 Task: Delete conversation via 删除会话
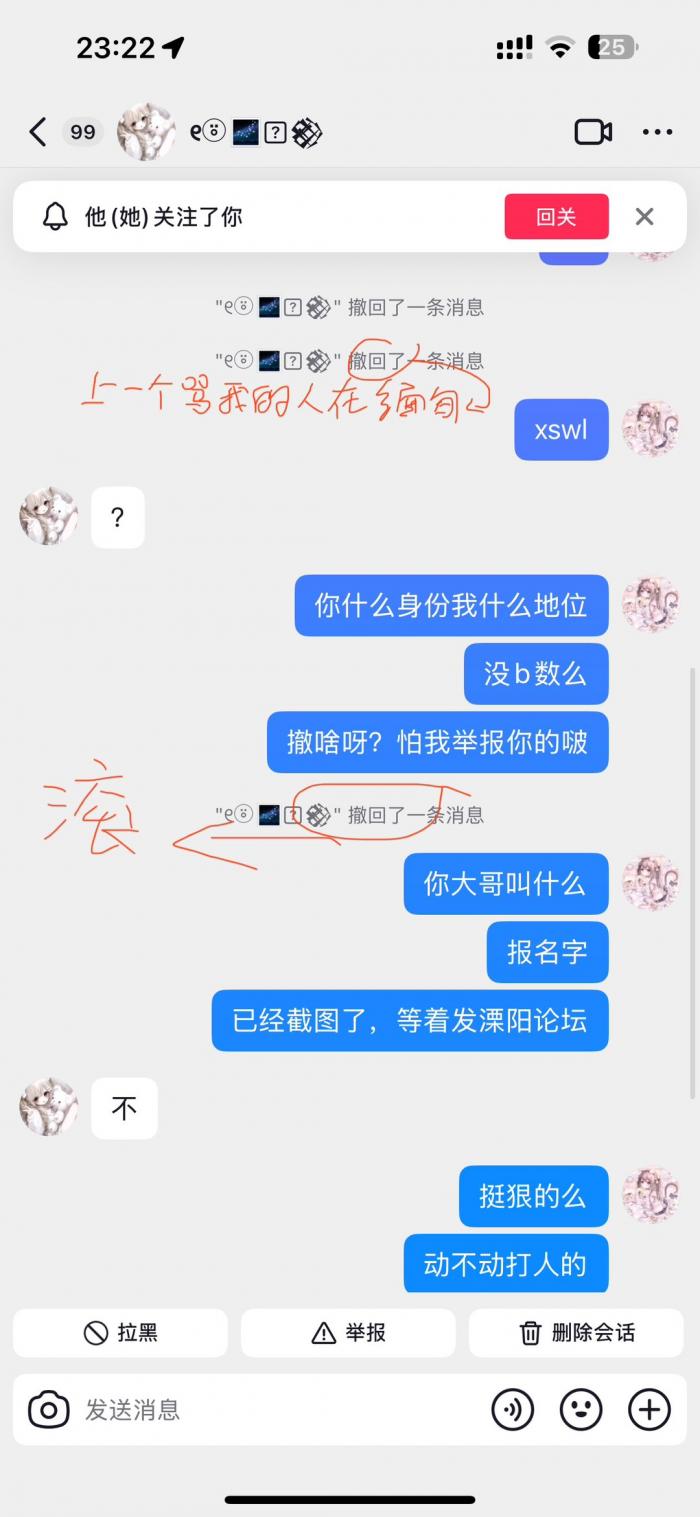(576, 1333)
